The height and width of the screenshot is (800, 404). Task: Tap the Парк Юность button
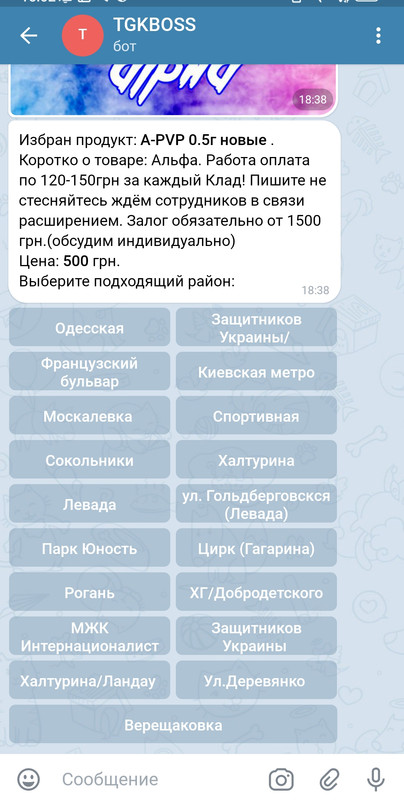pos(90,548)
